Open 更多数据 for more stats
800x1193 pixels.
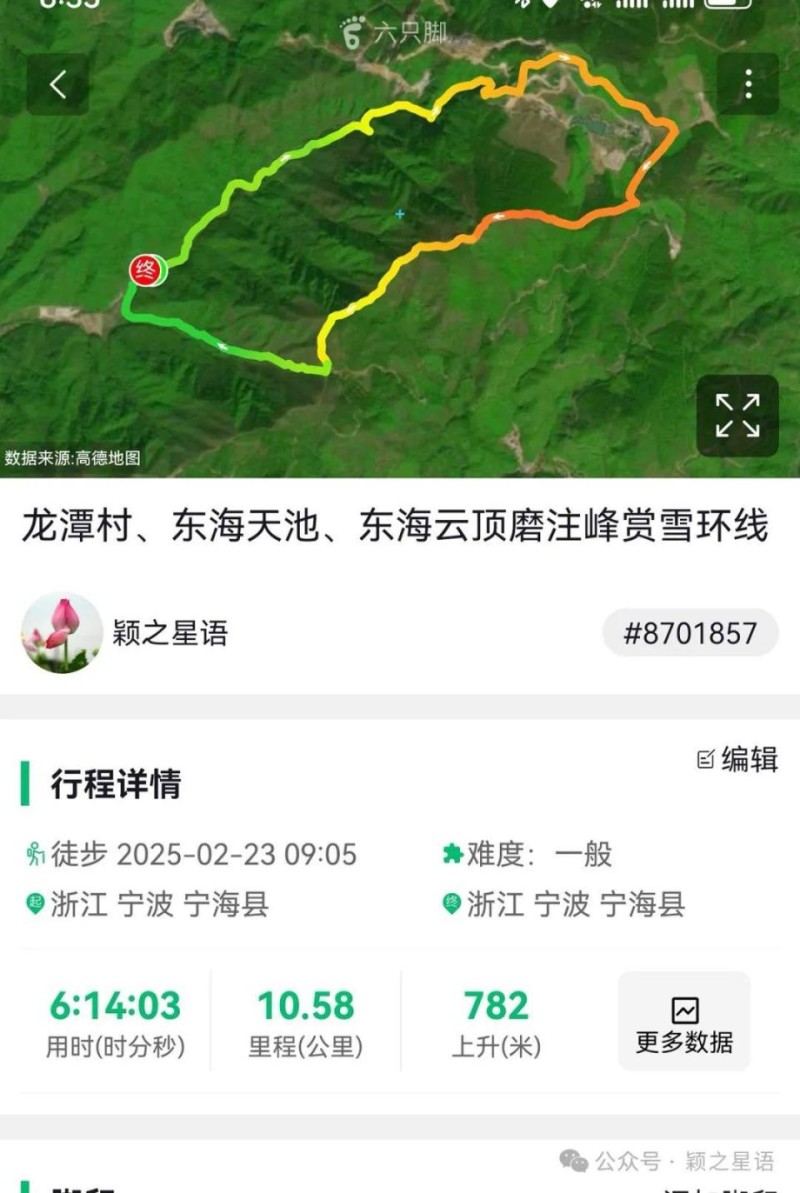(x=684, y=1022)
